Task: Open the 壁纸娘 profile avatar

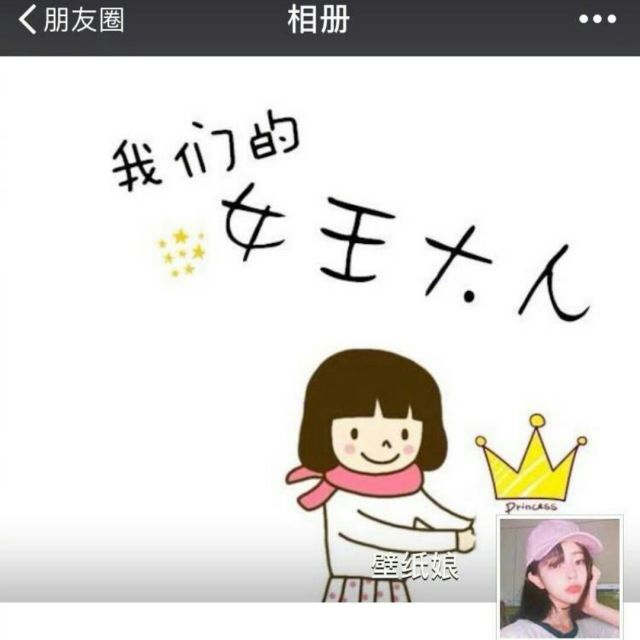Action: [560, 577]
